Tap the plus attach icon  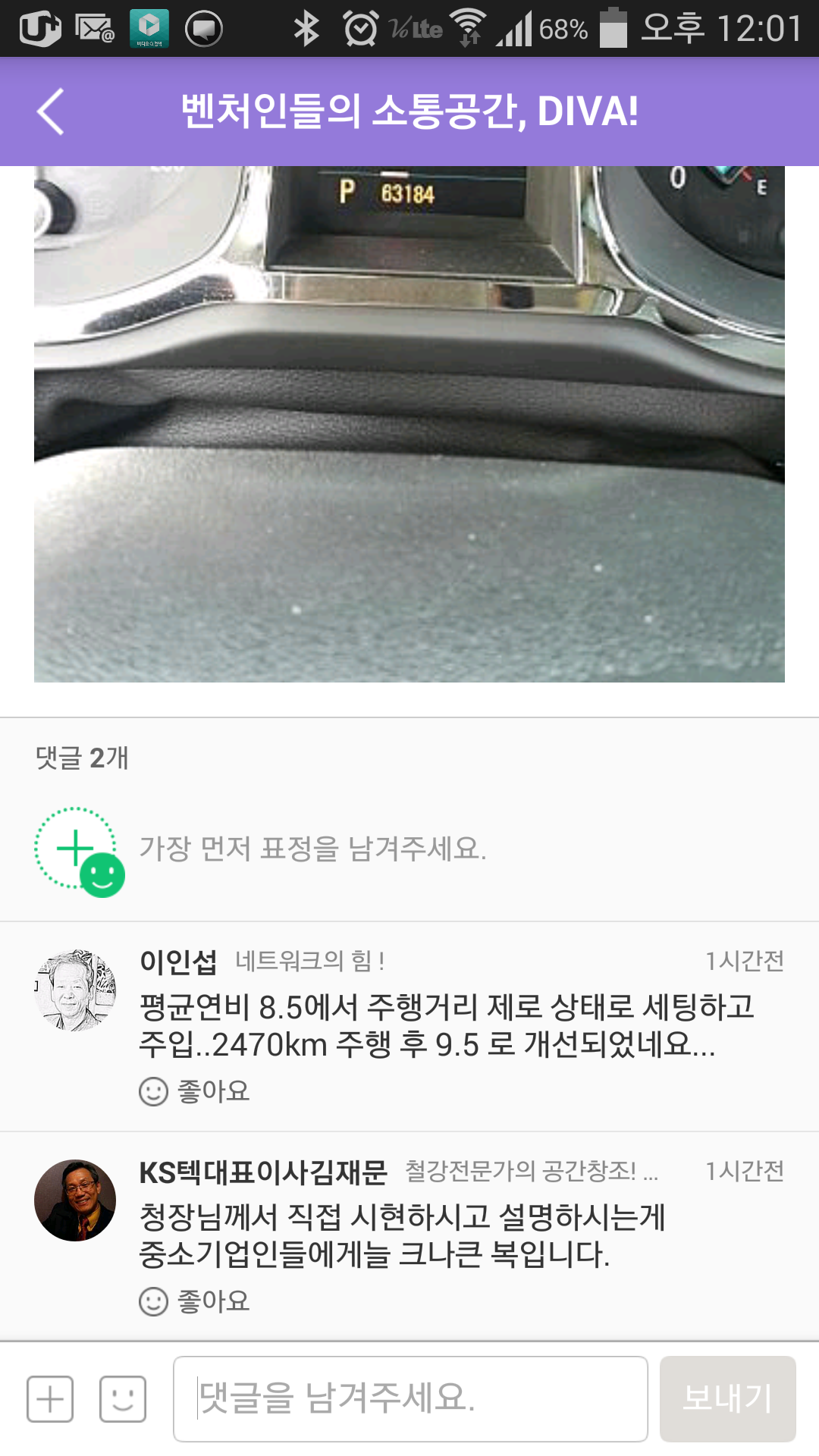[50, 1399]
